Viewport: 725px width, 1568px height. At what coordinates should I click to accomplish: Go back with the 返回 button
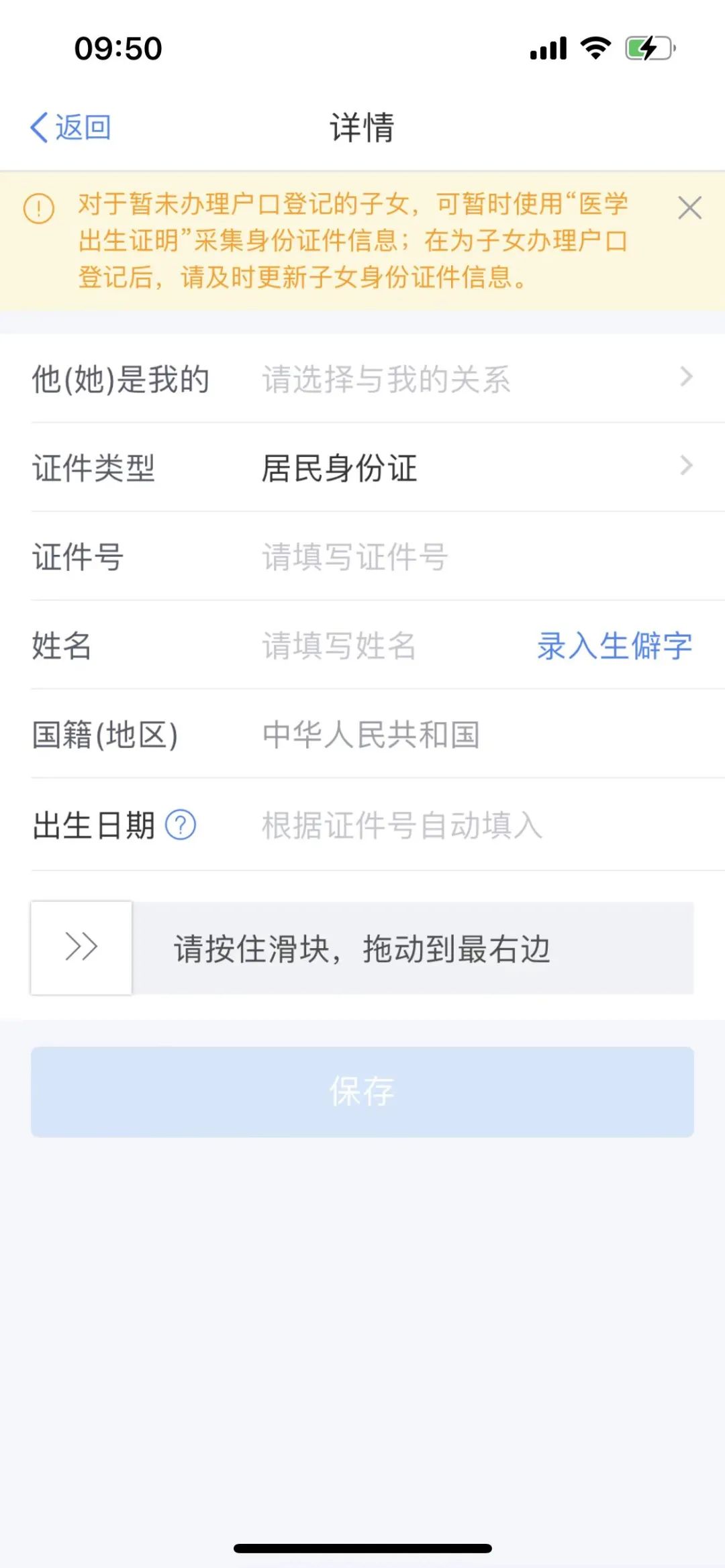tap(70, 127)
